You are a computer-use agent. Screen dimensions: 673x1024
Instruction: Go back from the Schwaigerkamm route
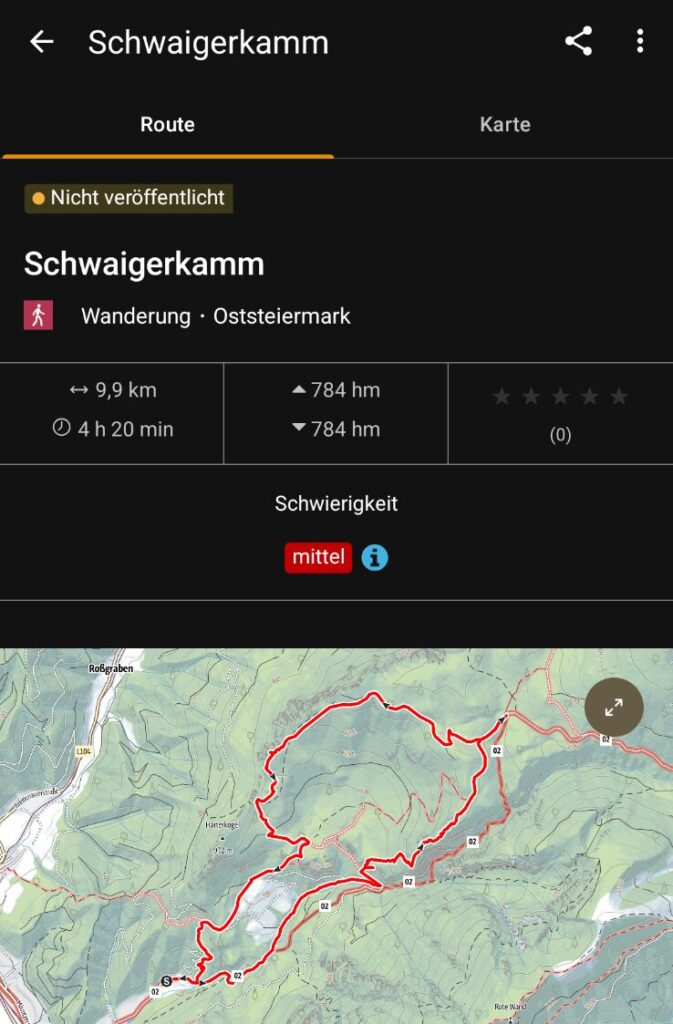point(41,42)
